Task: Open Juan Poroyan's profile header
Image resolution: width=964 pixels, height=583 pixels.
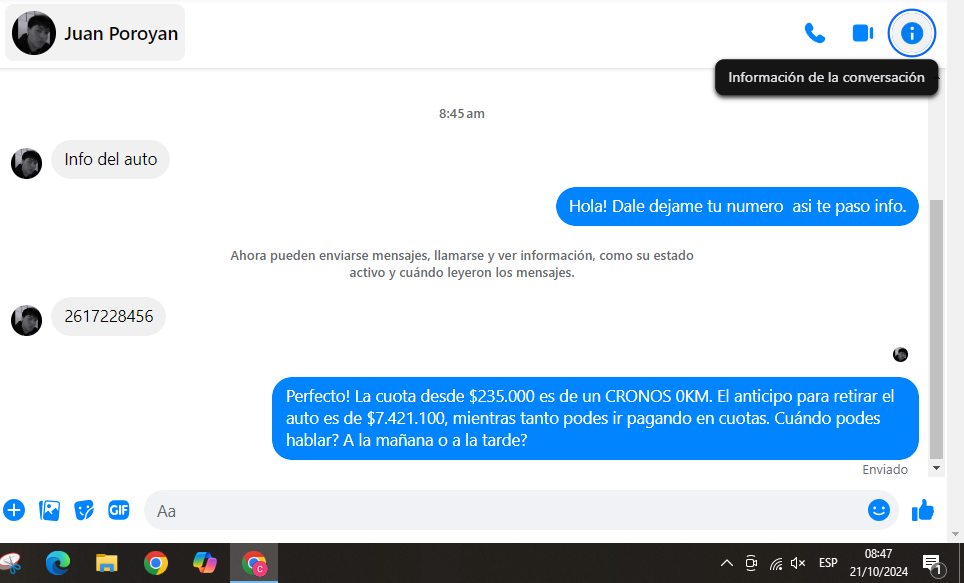Action: [x=95, y=33]
